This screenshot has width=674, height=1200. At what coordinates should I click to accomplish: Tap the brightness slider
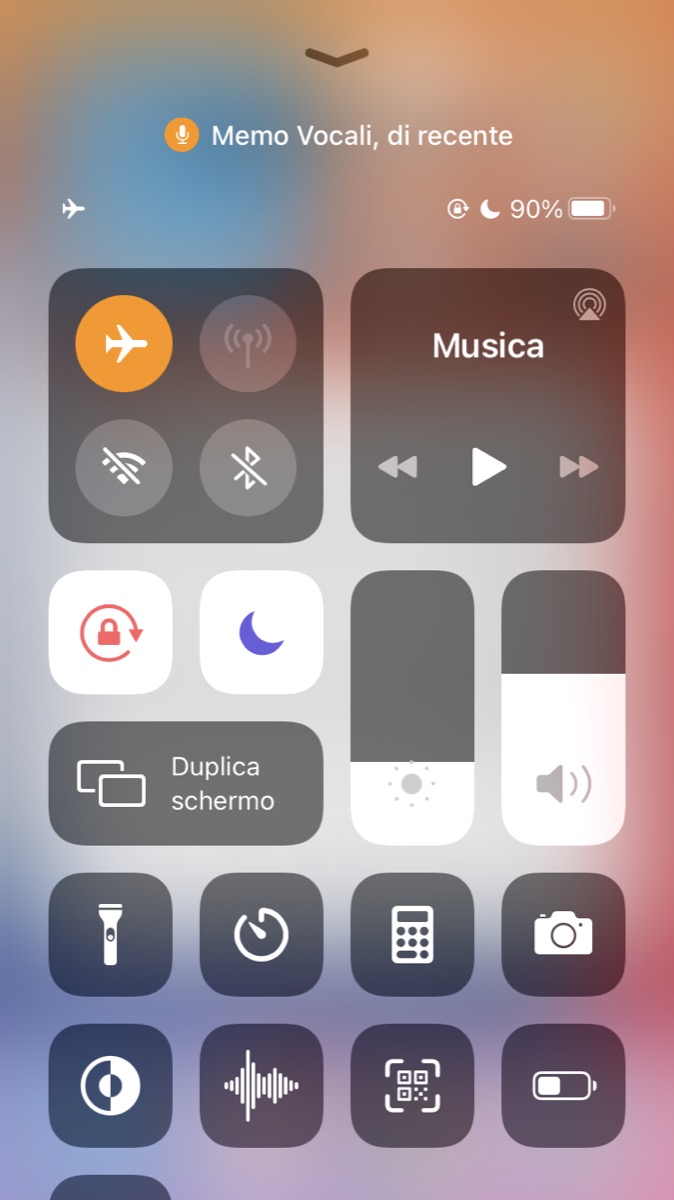(412, 707)
